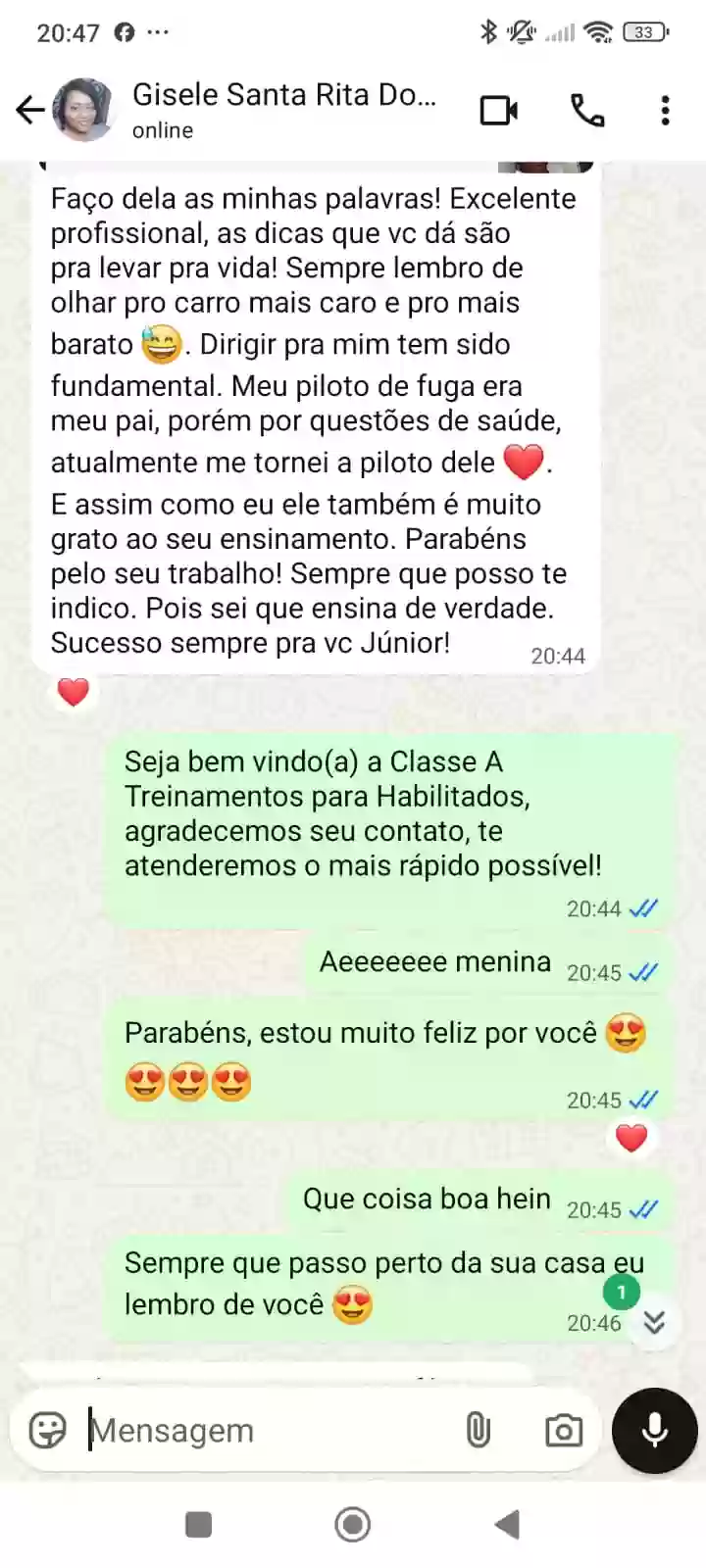Start a video call with Gisele

498,110
